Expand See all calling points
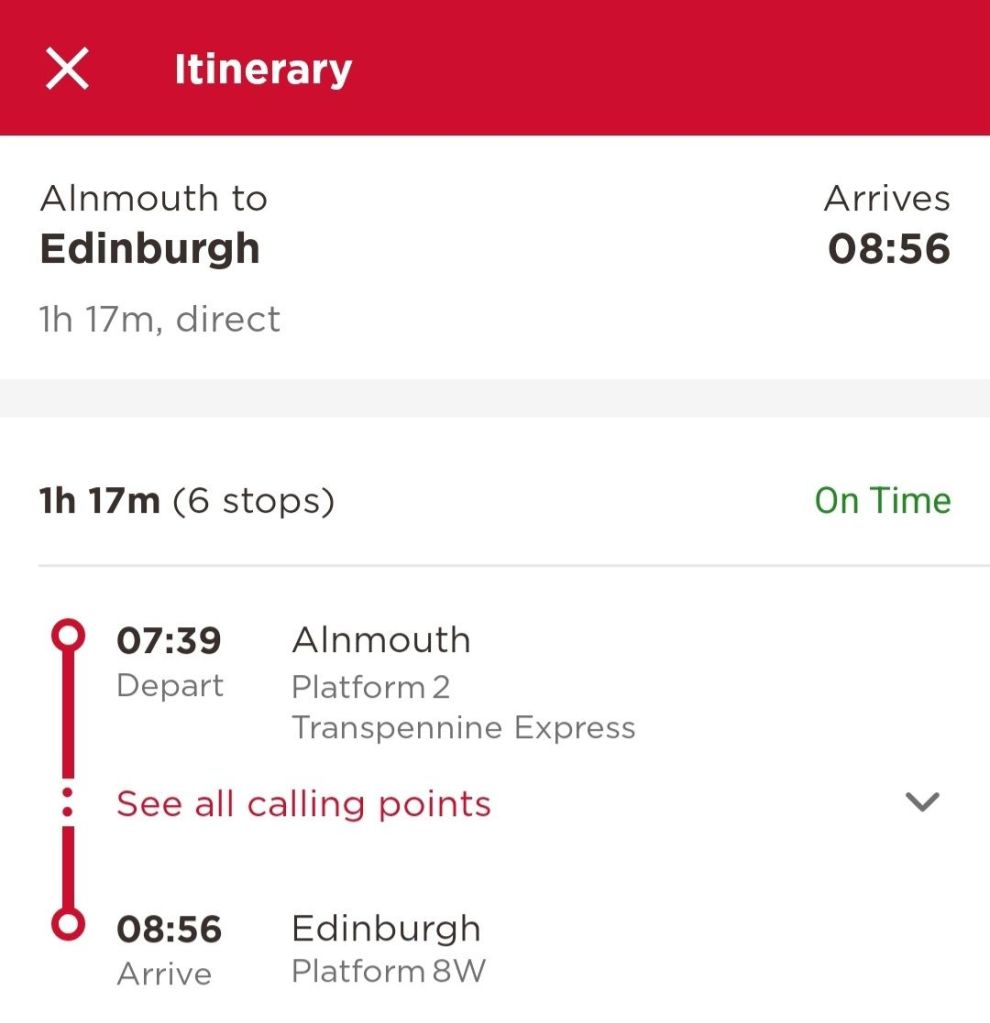The height and width of the screenshot is (1023, 990). click(x=304, y=803)
